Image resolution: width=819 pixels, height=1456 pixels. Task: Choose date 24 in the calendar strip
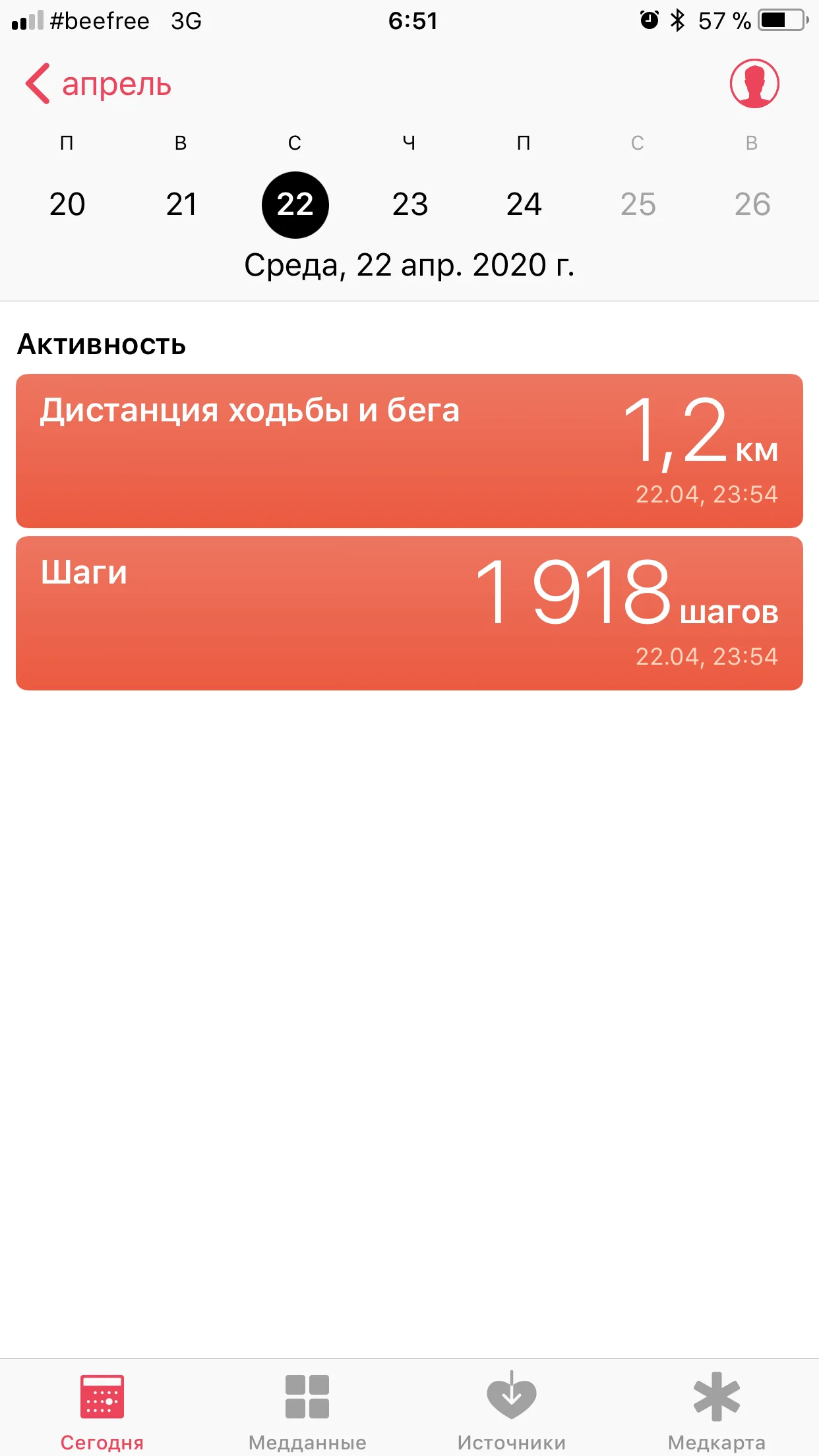tap(524, 204)
